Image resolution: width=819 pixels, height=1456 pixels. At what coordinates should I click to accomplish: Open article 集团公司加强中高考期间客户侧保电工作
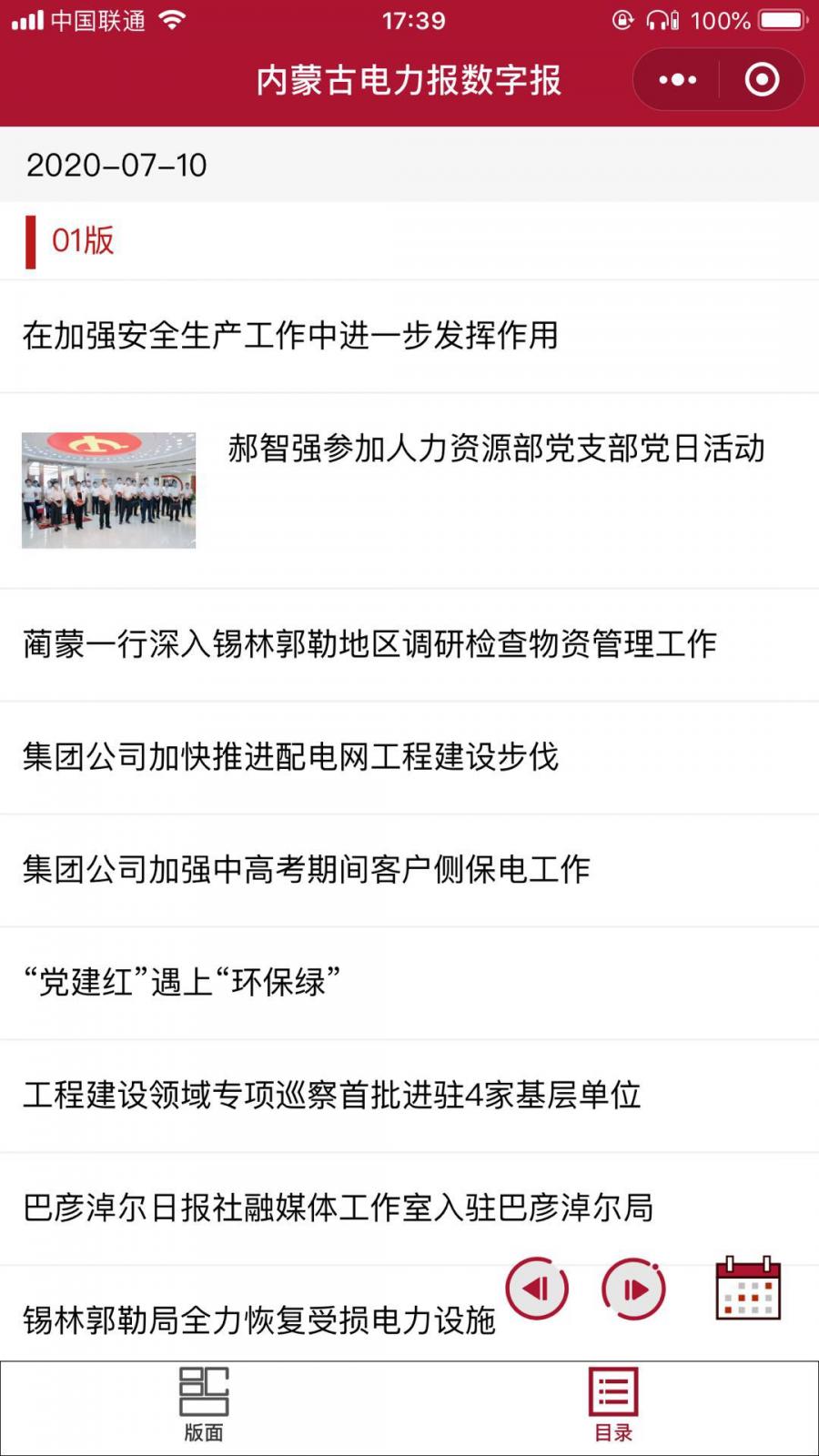[x=307, y=870]
